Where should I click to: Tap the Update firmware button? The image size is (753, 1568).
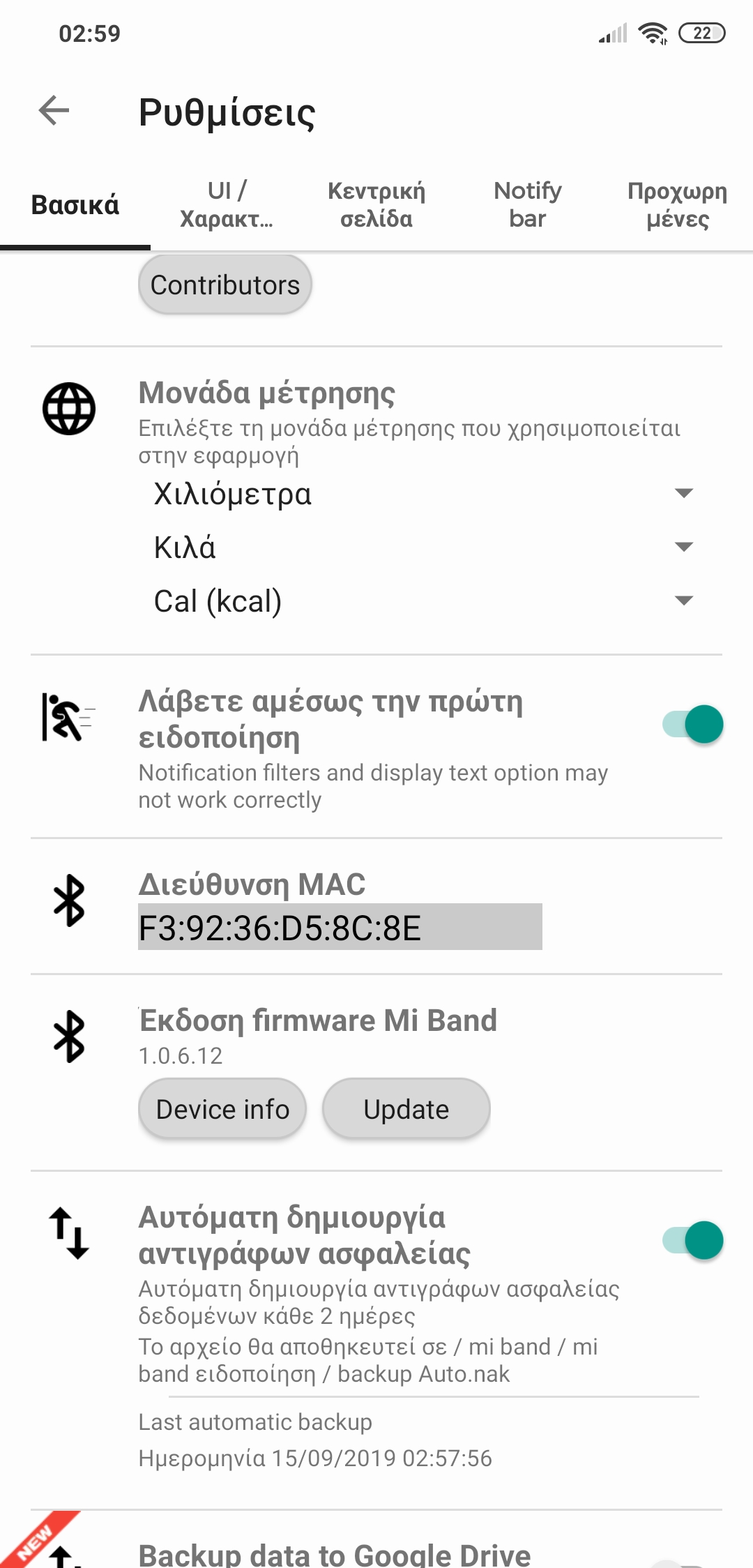[x=406, y=1109]
